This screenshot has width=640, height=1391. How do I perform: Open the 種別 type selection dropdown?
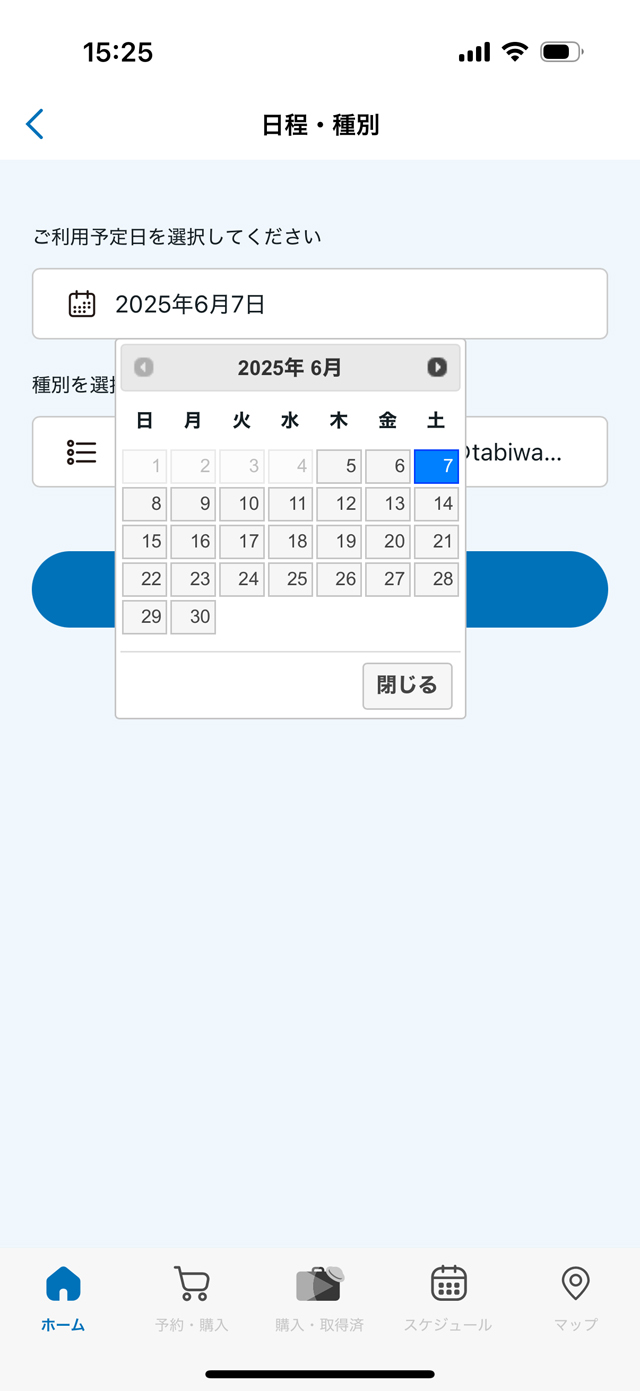[x=320, y=452]
